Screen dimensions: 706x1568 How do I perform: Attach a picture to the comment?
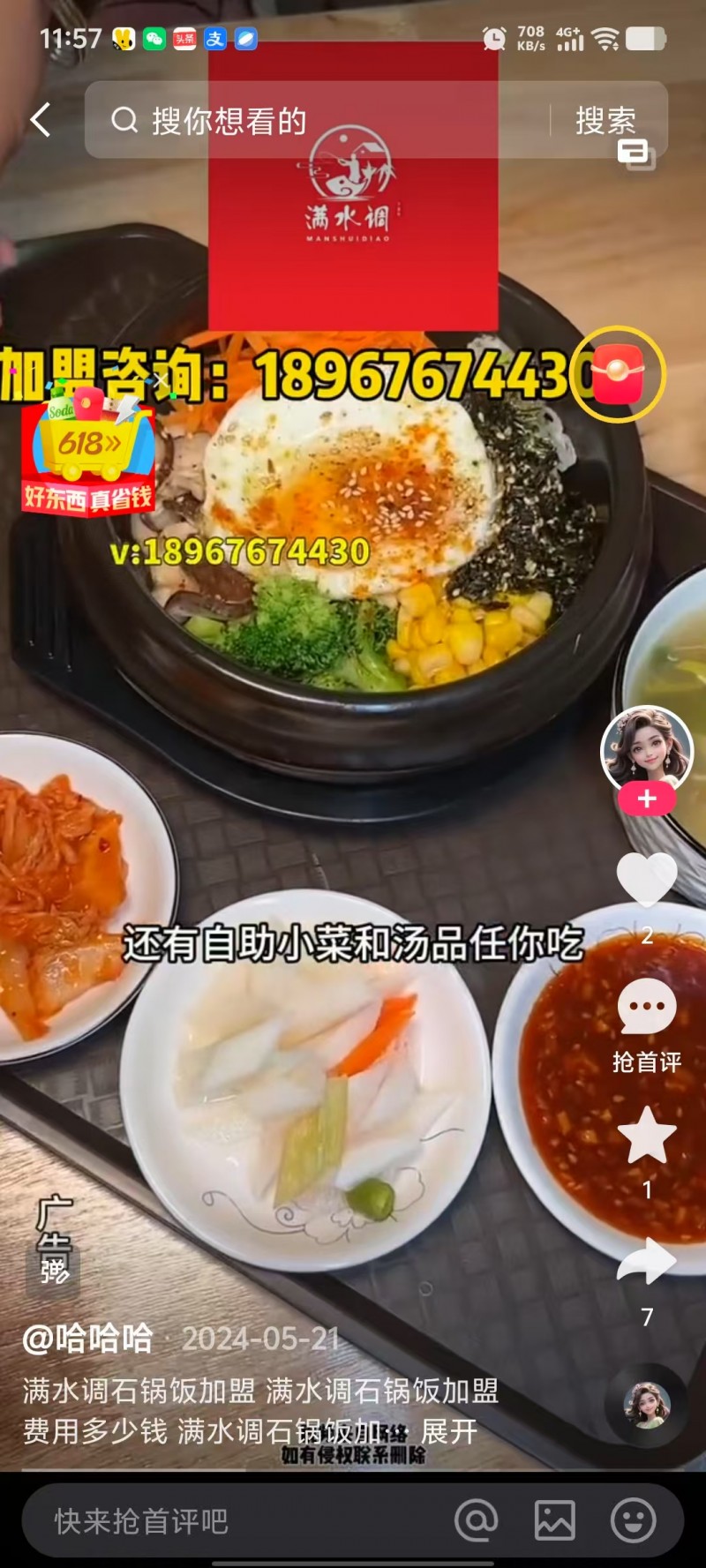[x=555, y=1520]
